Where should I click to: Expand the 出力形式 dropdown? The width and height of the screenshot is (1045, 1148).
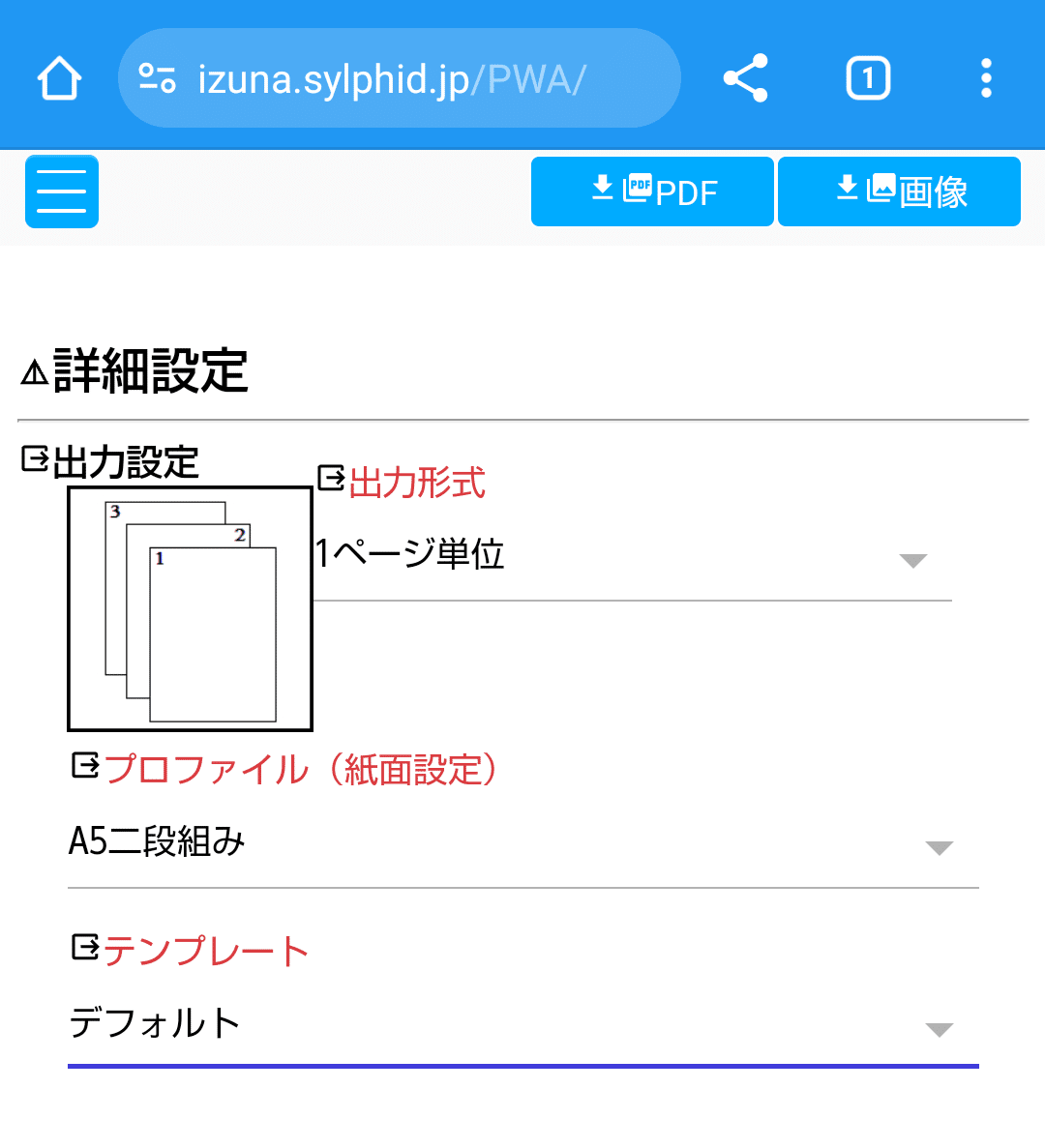[632, 558]
